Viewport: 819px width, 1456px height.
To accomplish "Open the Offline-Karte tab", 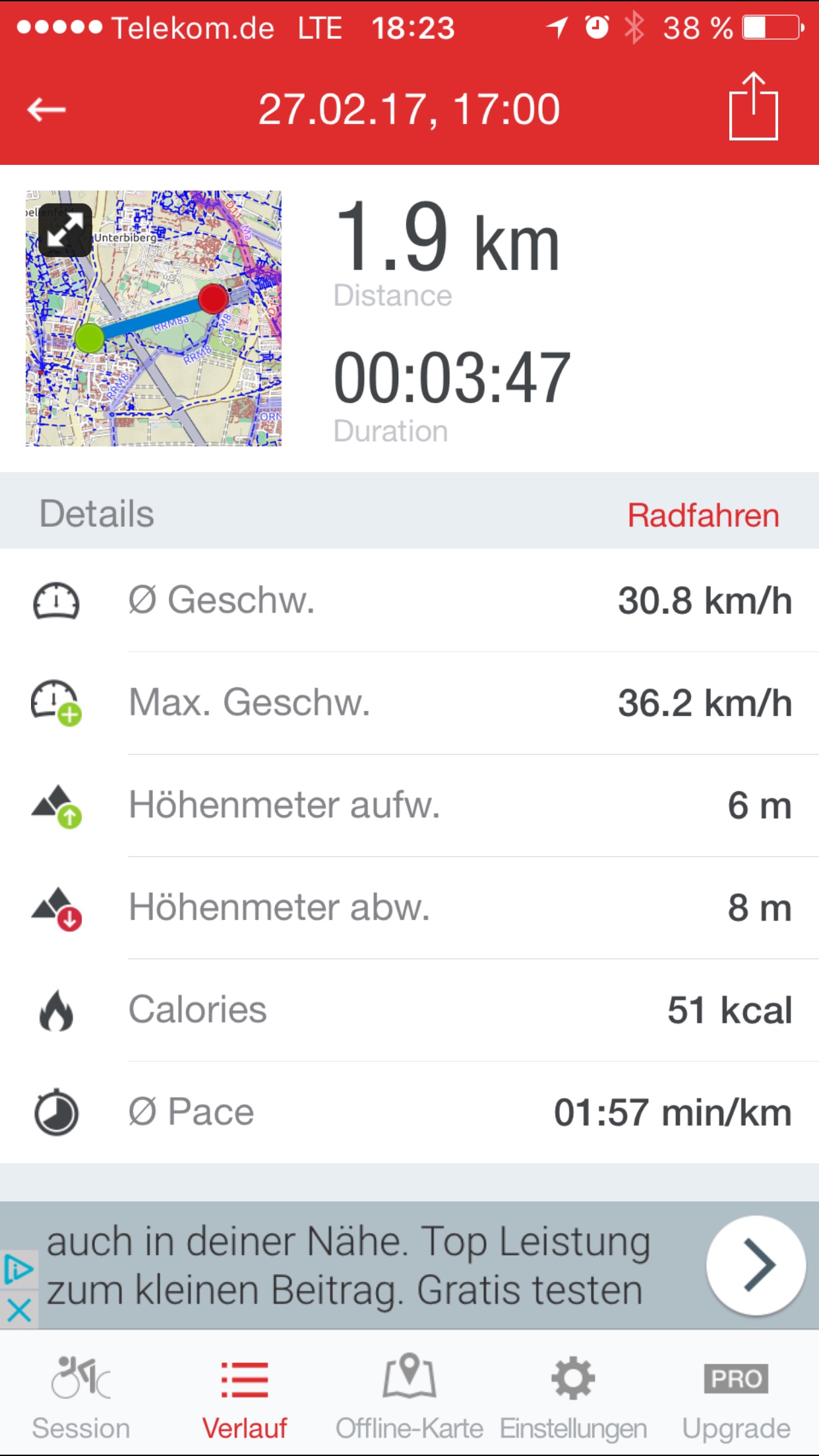I will 409,1395.
